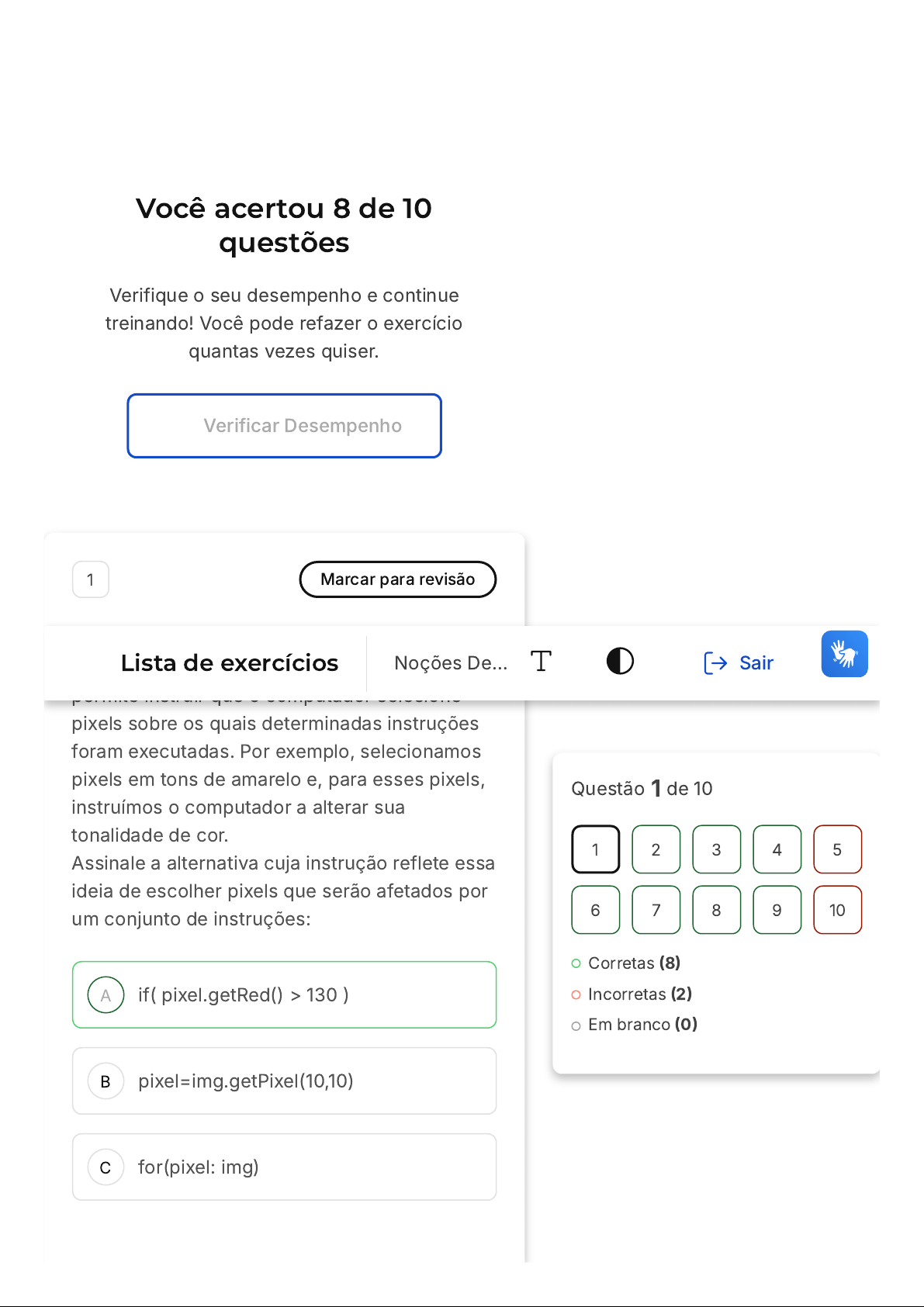Mark question for review with Marcar para revisão
Image resolution: width=924 pixels, height=1307 pixels.
tap(397, 579)
